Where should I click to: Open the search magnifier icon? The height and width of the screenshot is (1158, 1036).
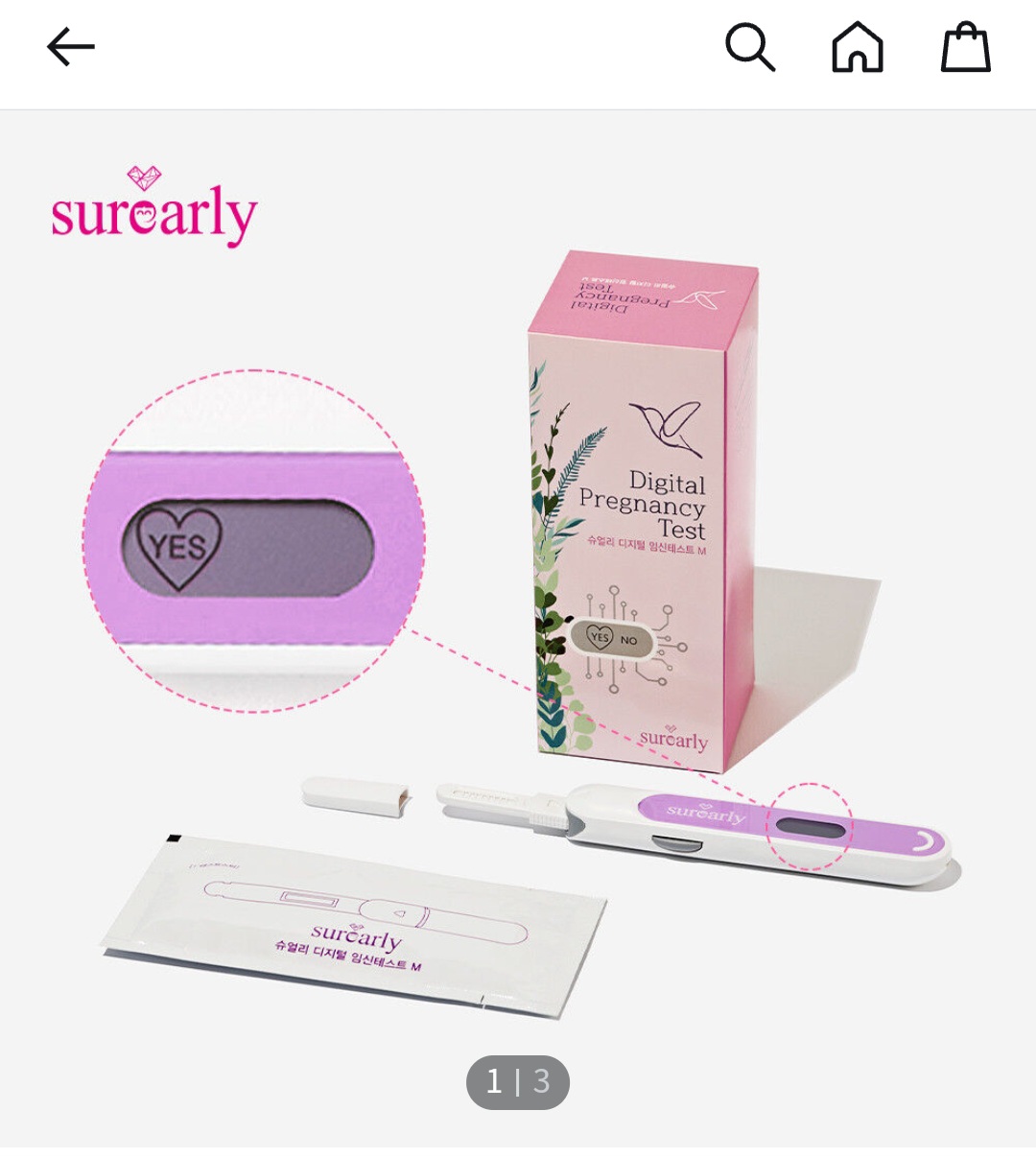tap(749, 47)
